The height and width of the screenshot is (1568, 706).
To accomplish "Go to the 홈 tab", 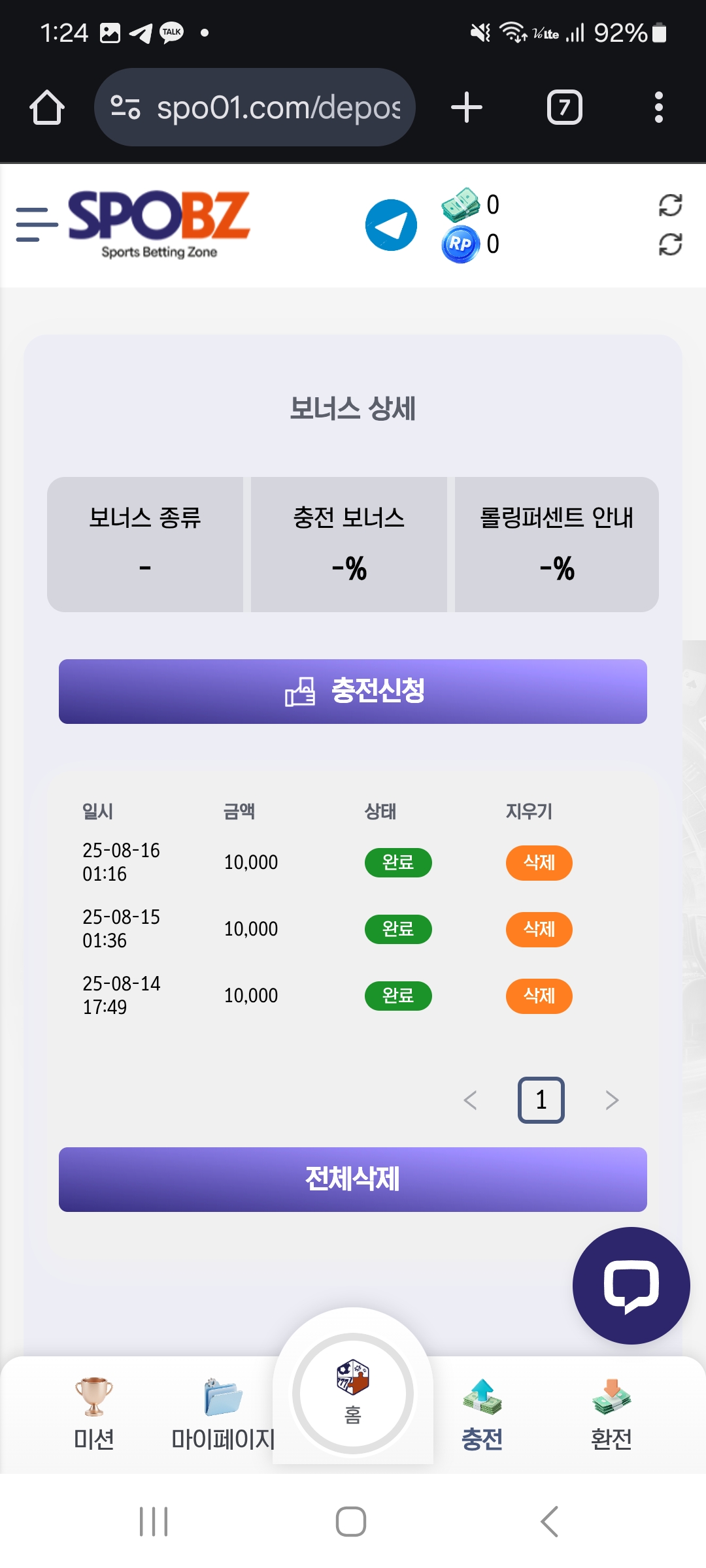I will coord(353,1394).
